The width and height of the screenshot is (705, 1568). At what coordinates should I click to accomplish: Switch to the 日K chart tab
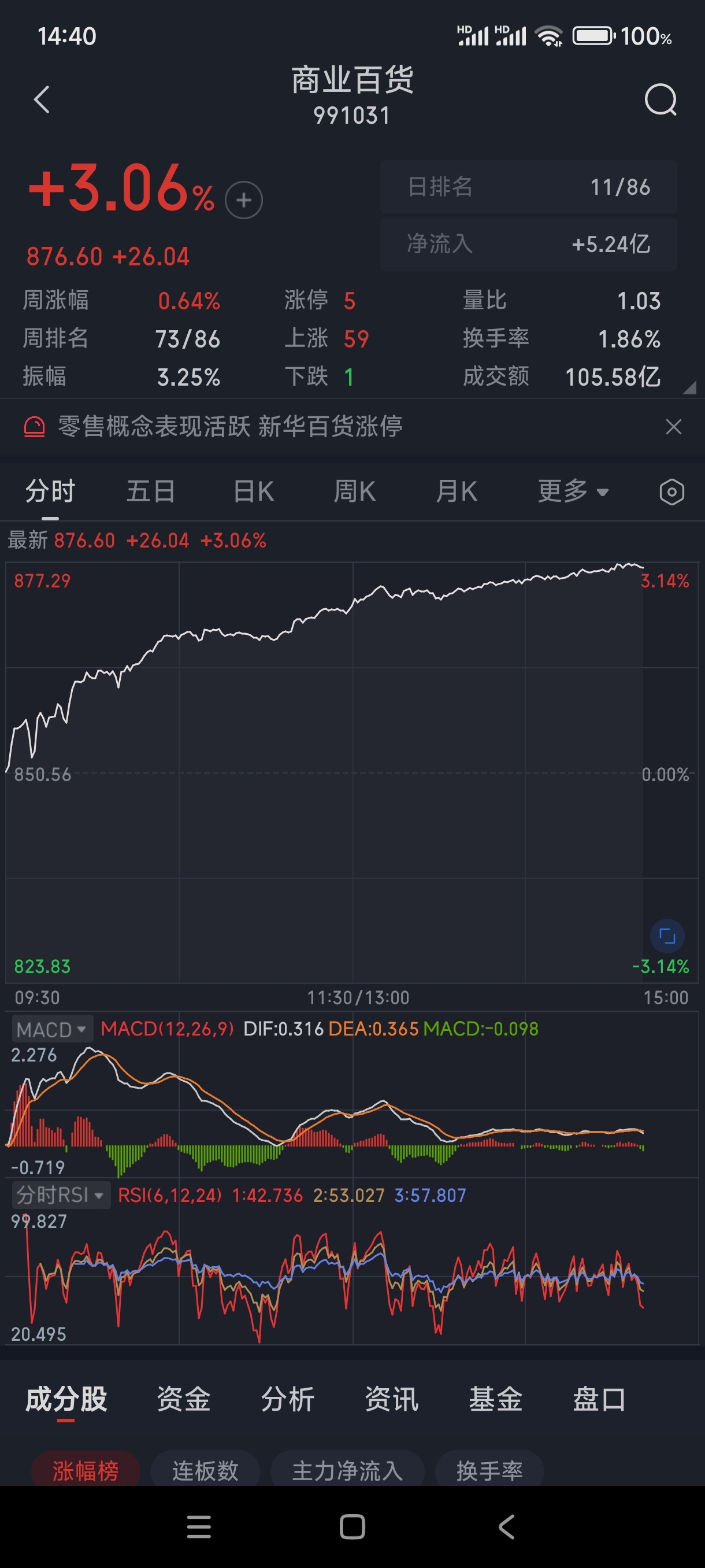(254, 491)
